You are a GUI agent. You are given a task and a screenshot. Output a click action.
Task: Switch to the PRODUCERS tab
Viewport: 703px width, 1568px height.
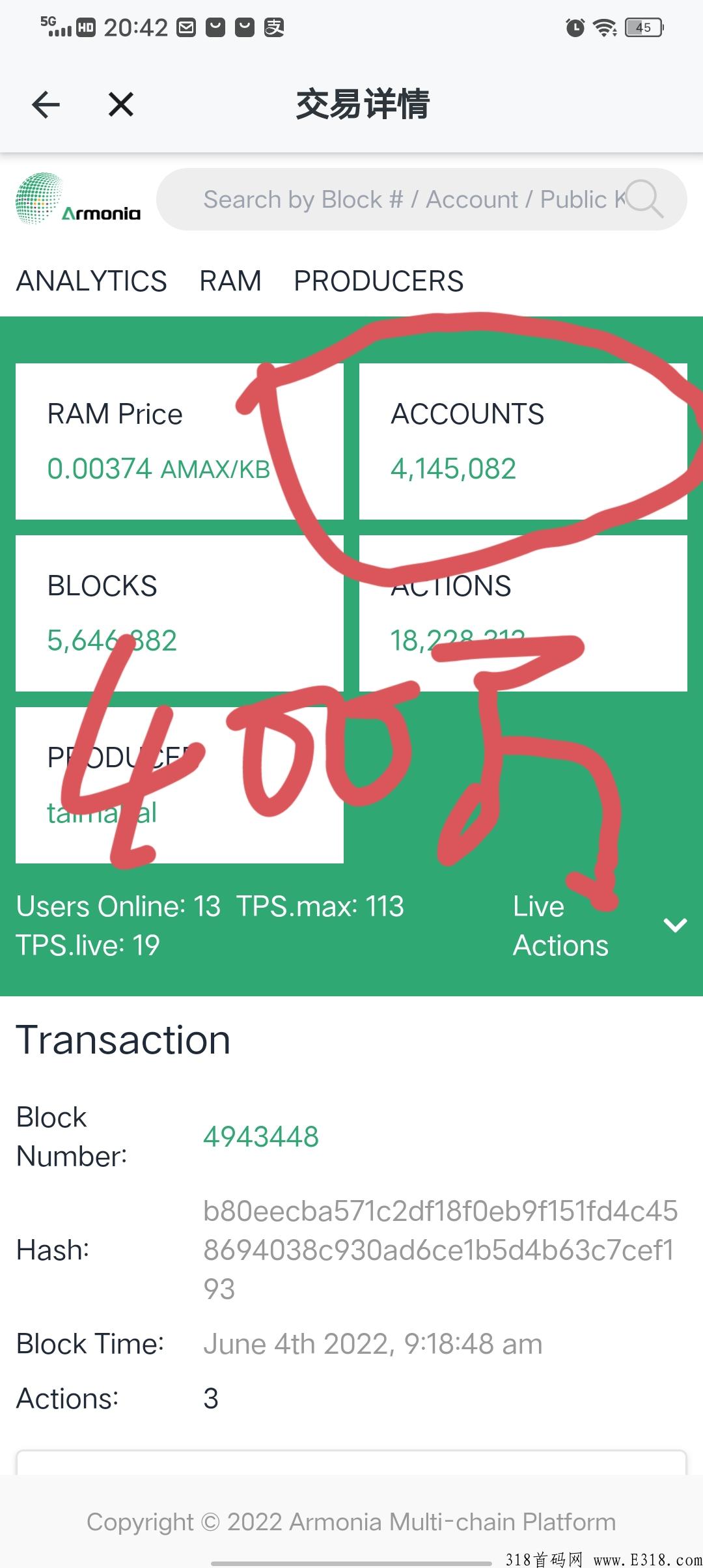click(x=379, y=281)
